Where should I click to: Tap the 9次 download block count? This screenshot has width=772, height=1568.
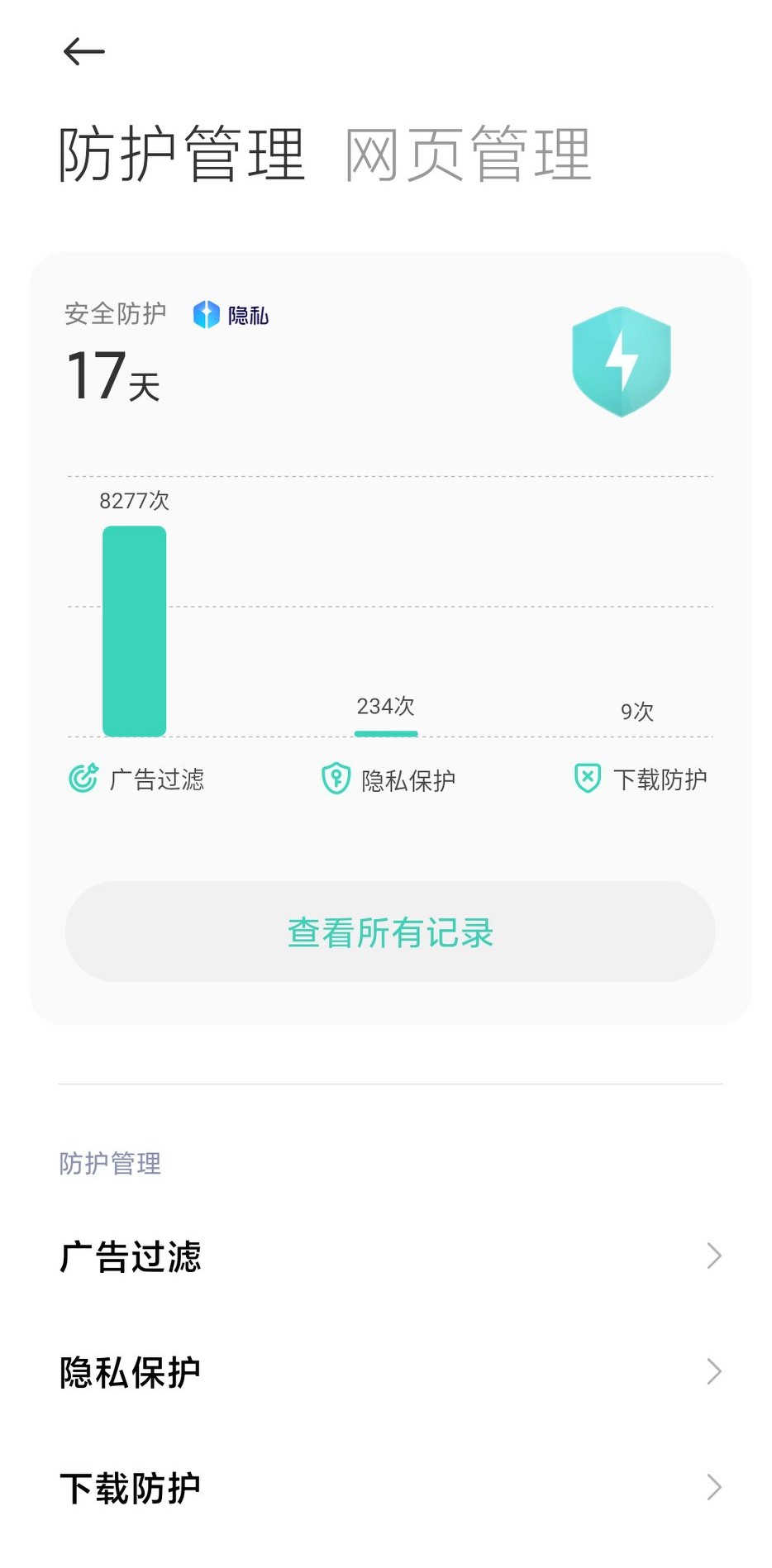636,711
